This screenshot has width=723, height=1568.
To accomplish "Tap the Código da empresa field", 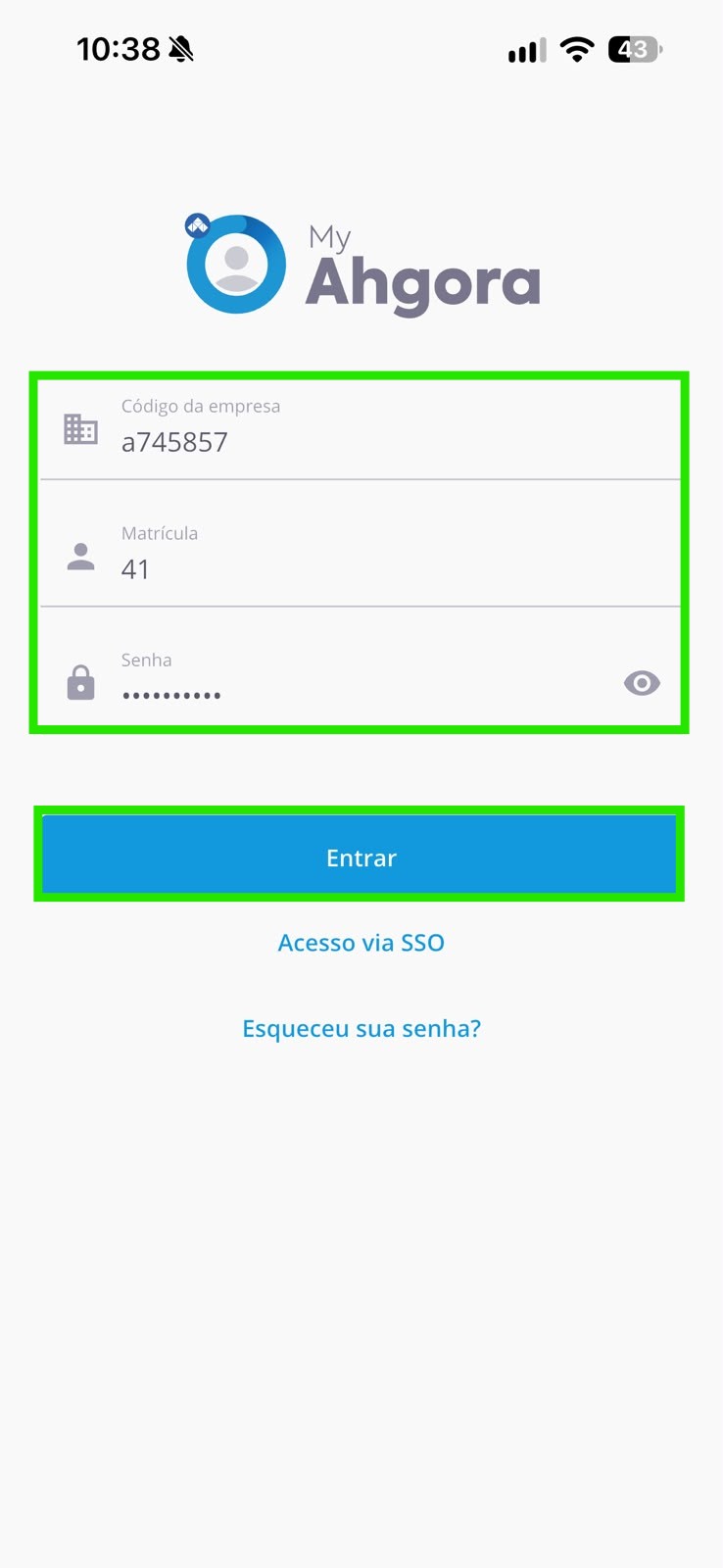I will (360, 430).
